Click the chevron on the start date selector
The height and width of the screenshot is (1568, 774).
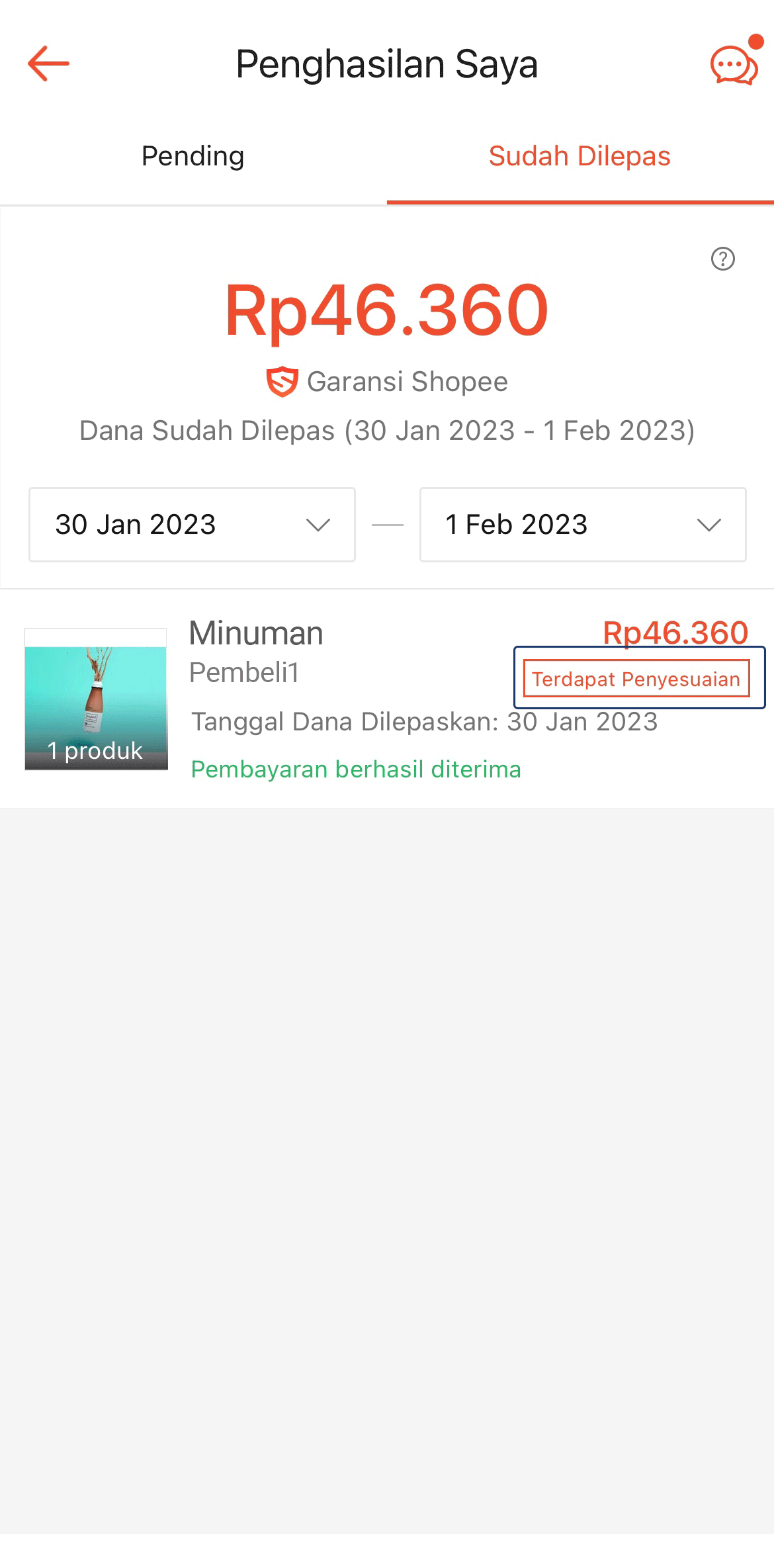tap(318, 525)
